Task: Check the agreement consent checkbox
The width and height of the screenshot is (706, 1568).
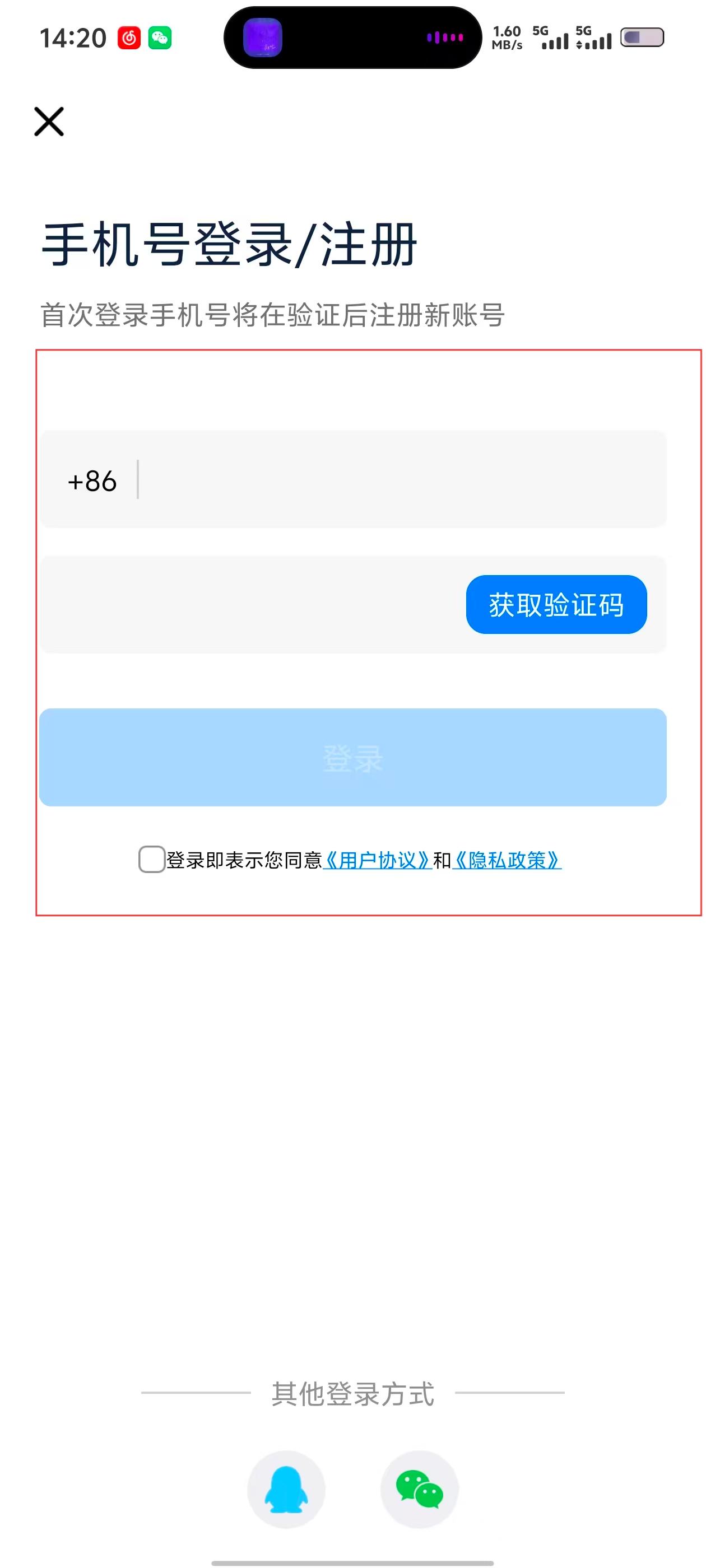Action: click(152, 860)
